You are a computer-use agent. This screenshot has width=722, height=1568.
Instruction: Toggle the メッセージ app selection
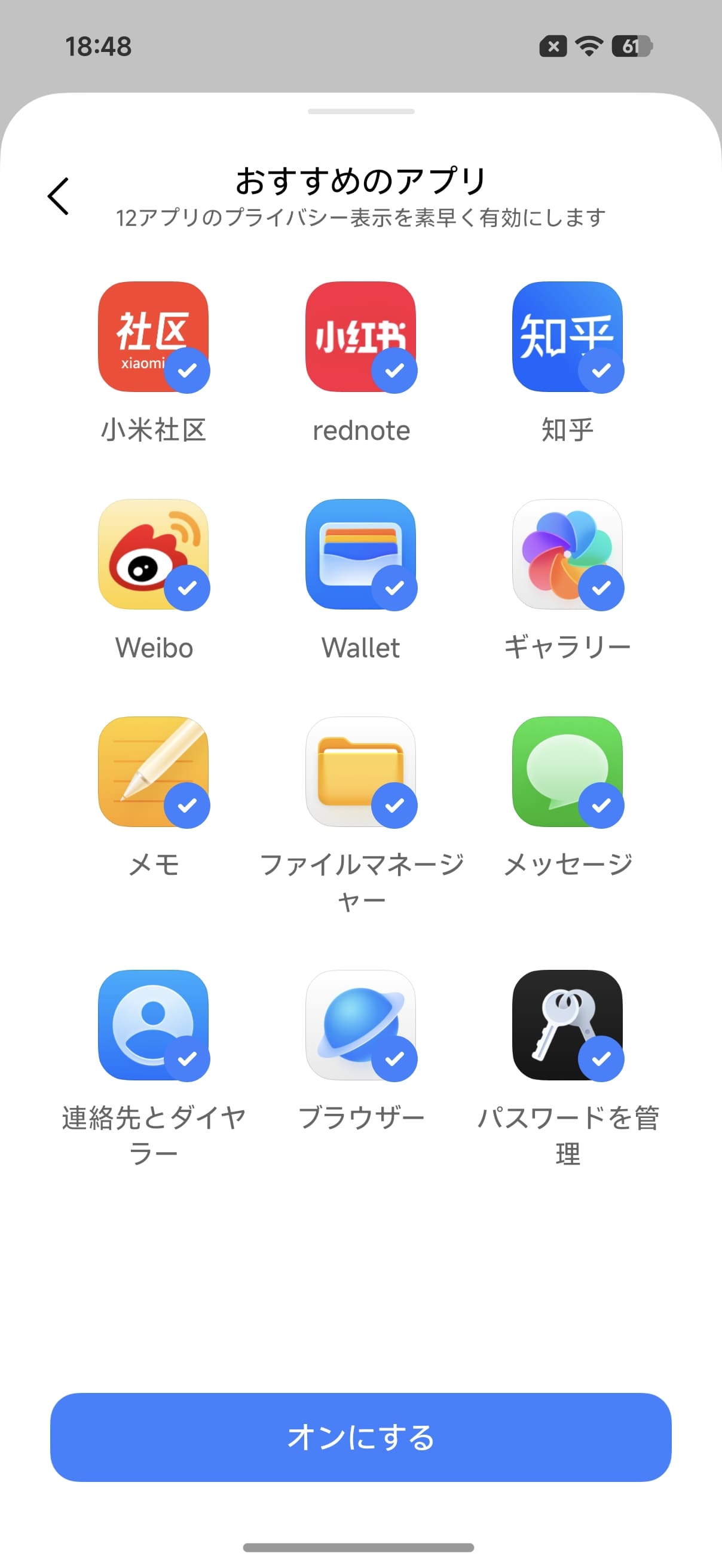click(567, 771)
